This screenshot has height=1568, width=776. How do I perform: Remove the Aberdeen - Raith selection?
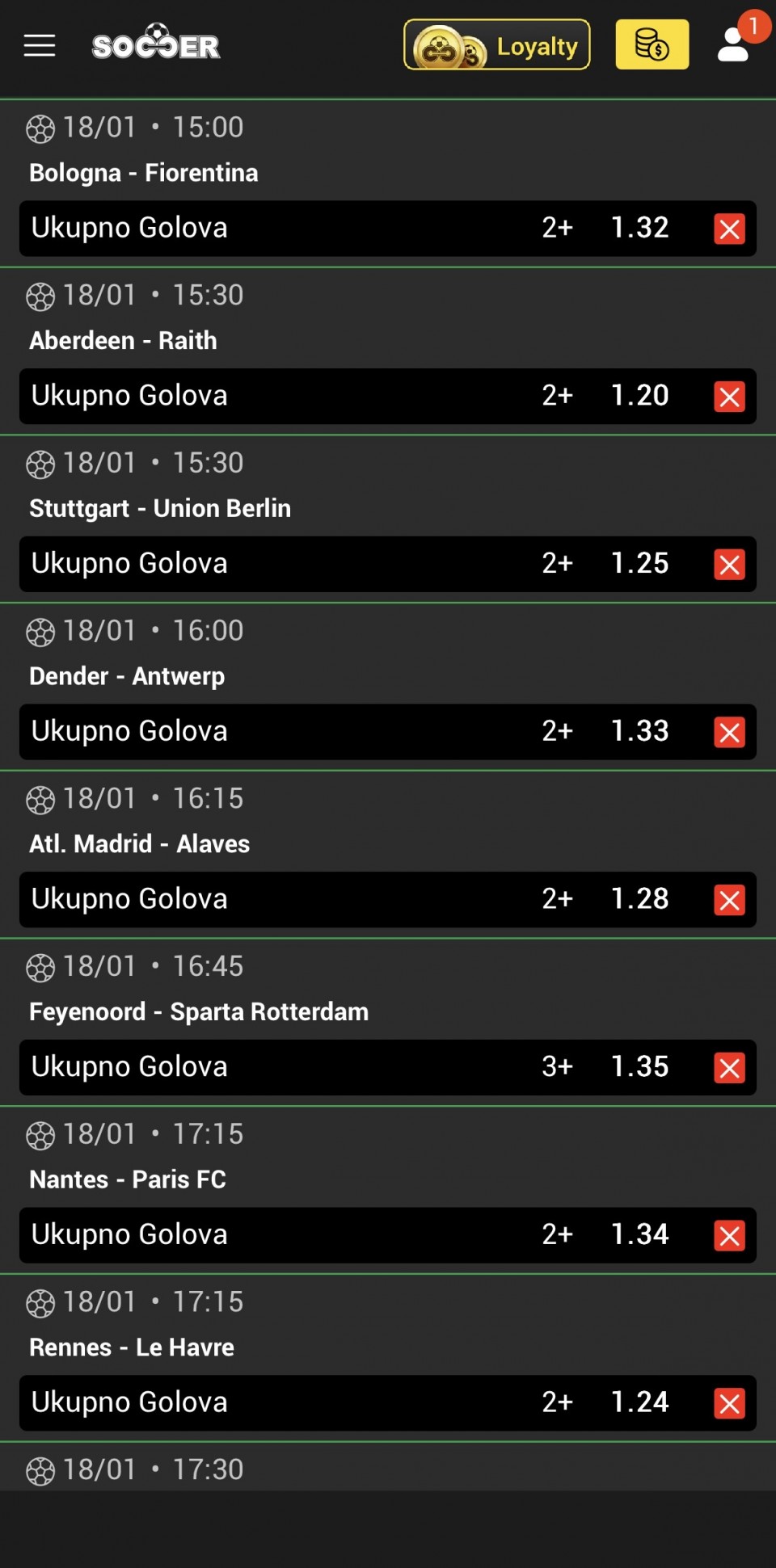pos(729,397)
